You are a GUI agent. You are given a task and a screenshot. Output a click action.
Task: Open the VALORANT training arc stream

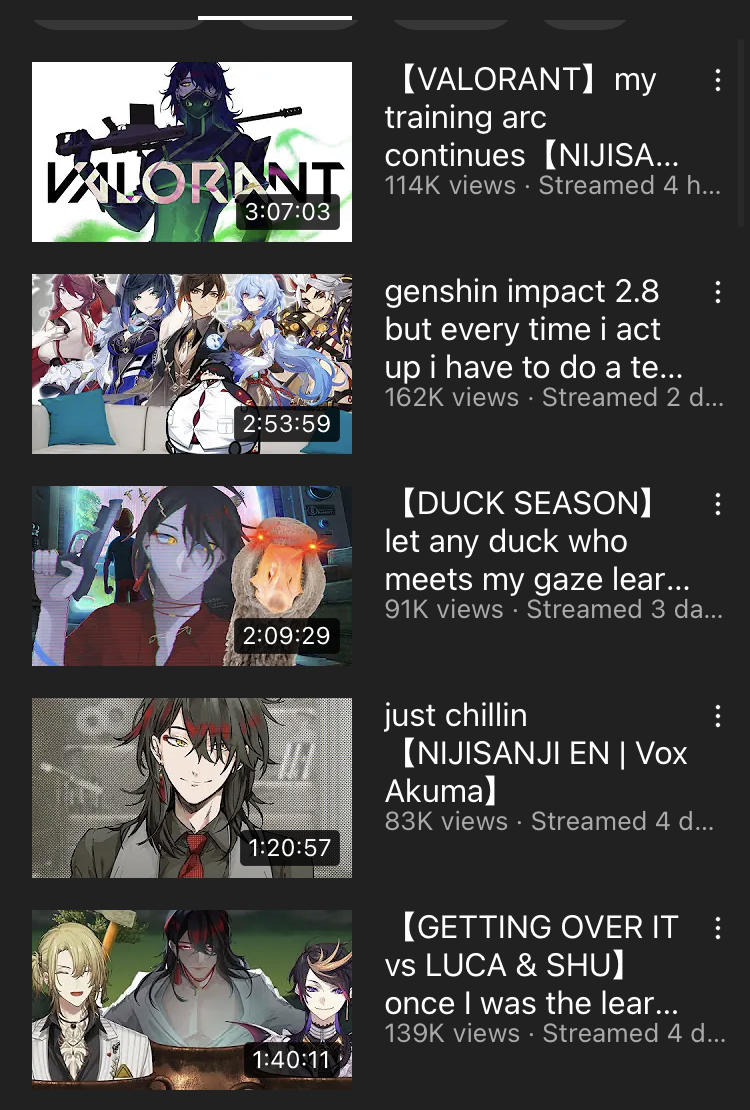192,152
